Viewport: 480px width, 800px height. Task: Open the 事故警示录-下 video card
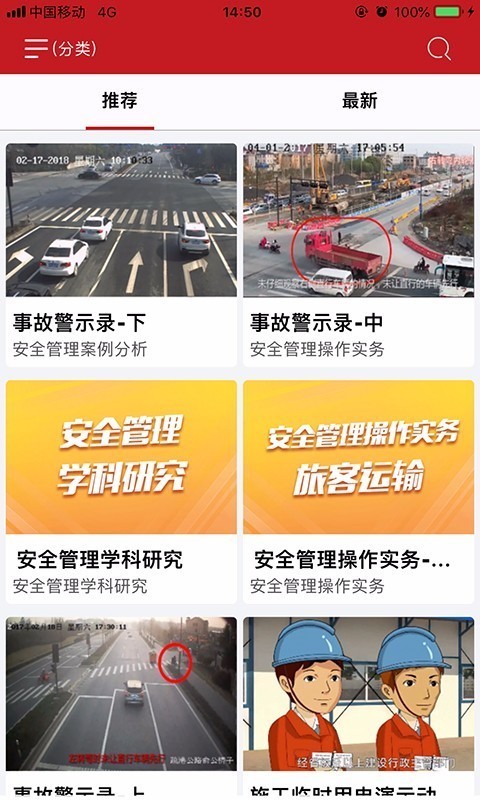[121, 255]
